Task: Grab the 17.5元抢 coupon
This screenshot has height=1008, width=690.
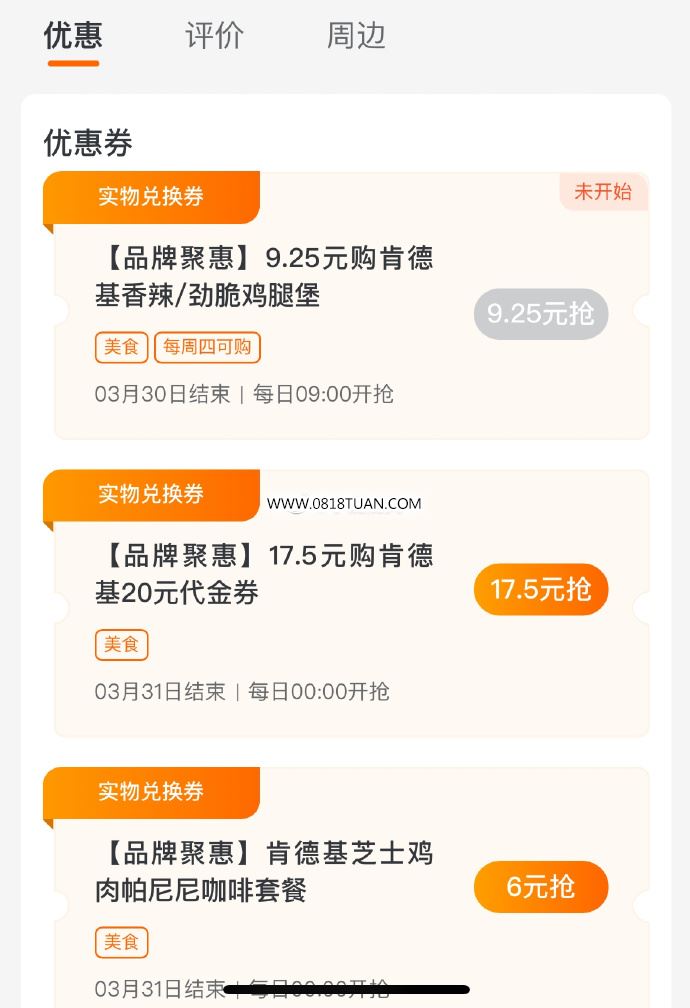Action: point(540,590)
